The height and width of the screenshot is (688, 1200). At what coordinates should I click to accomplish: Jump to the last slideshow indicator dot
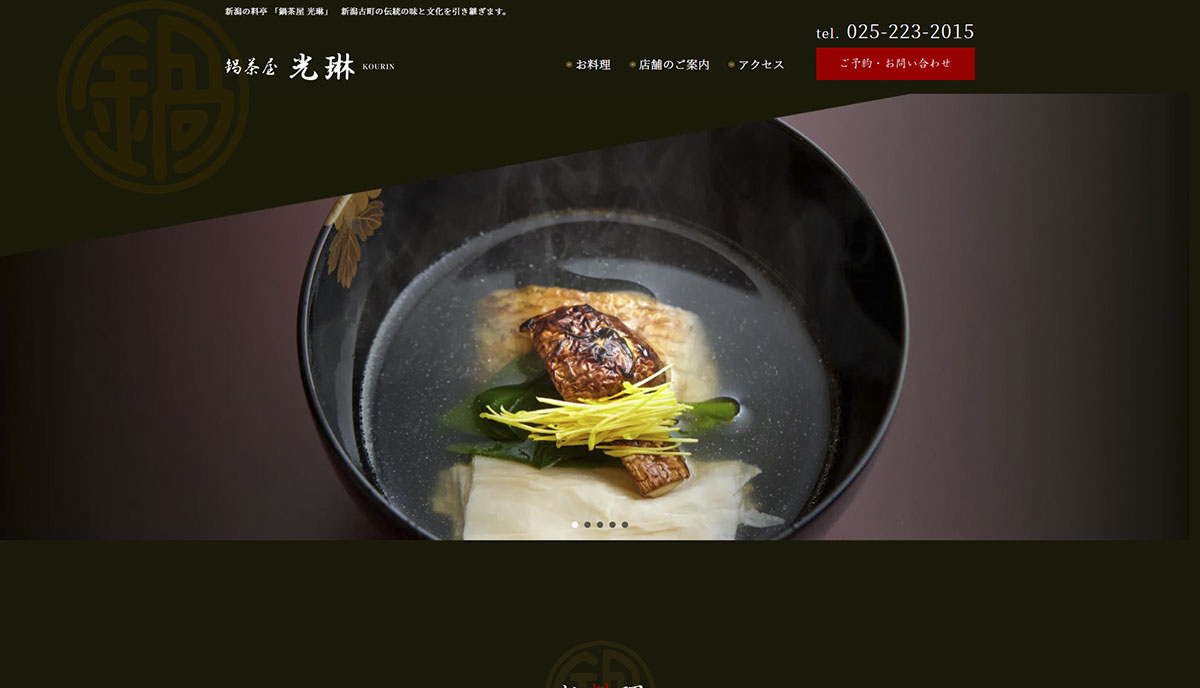(x=625, y=524)
